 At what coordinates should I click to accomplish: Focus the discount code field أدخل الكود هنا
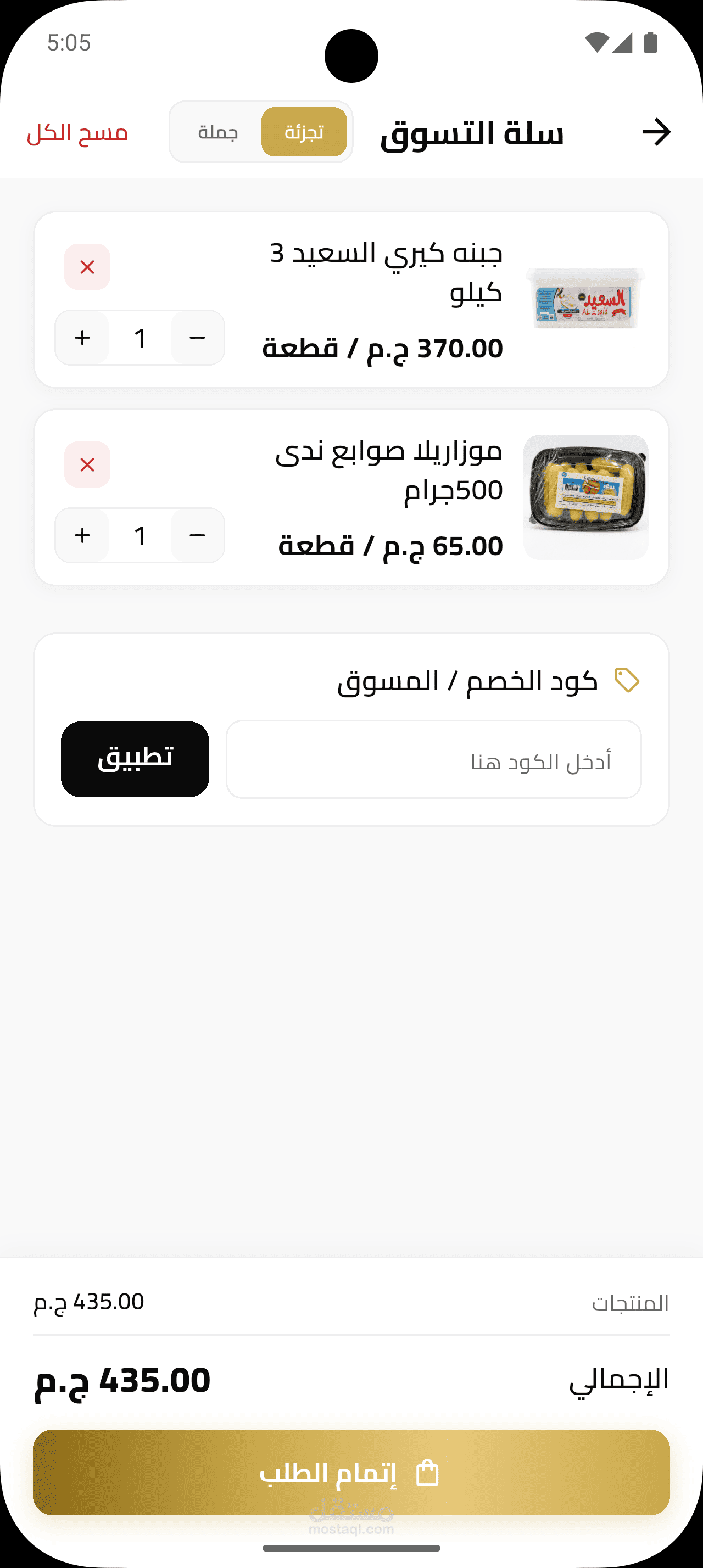click(x=434, y=759)
